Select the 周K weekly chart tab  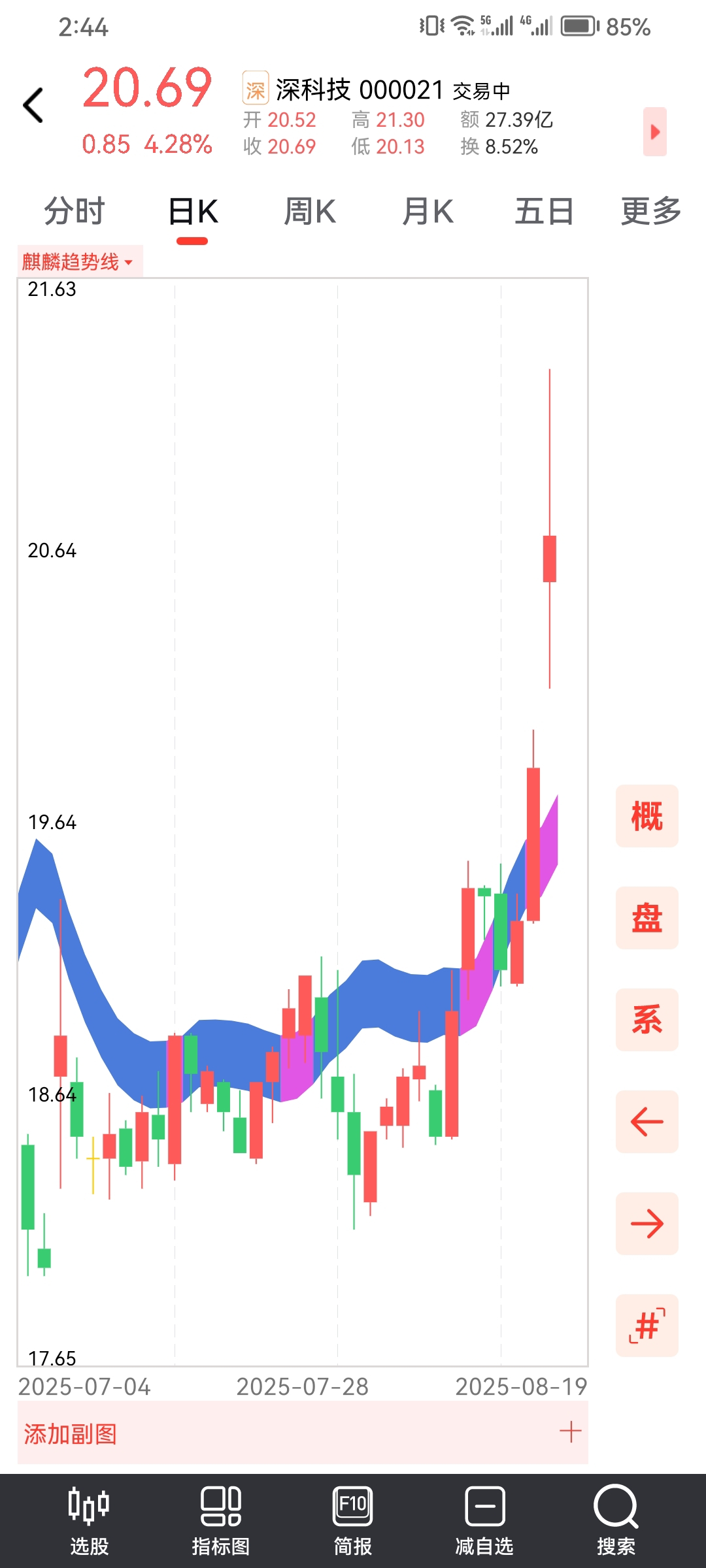coord(310,212)
